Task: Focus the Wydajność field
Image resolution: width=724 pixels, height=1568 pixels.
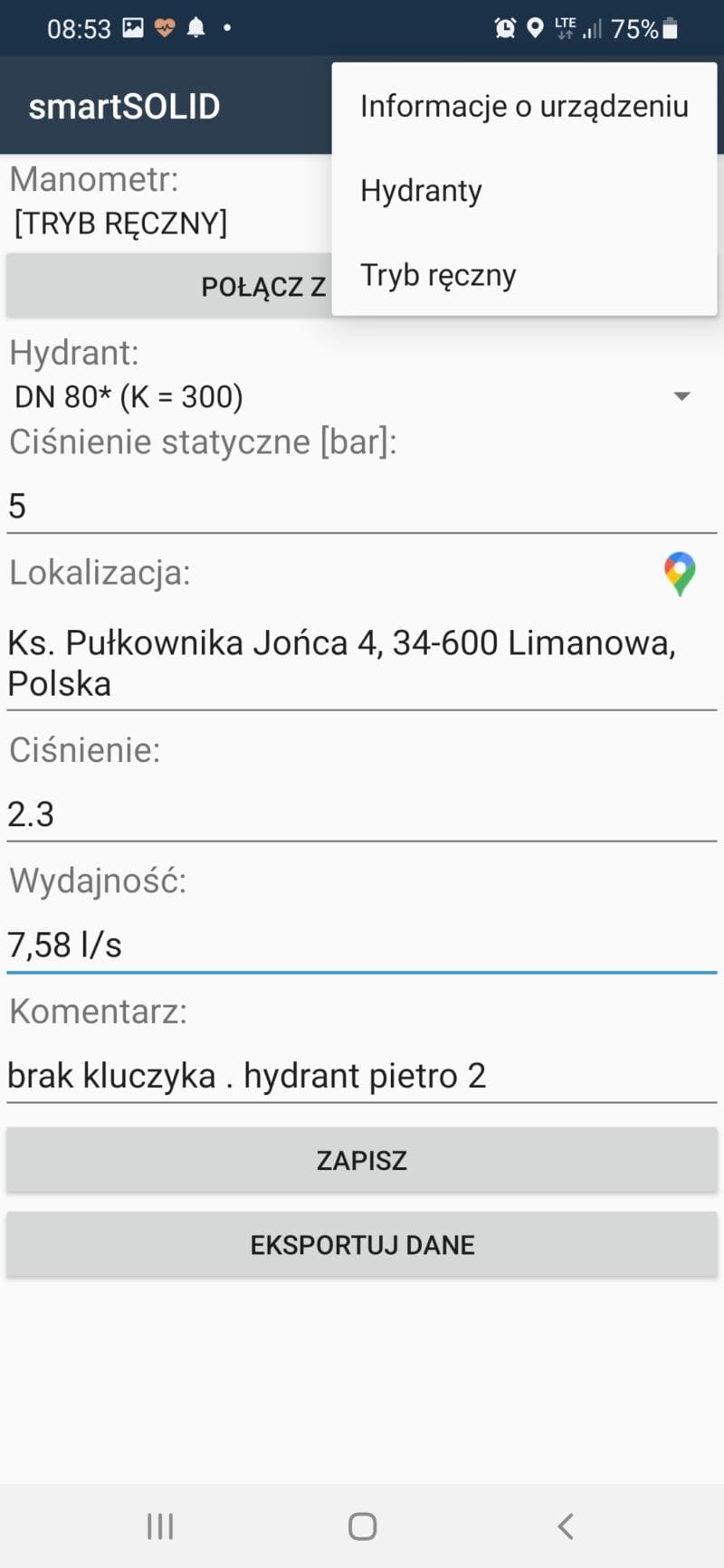Action: (362, 945)
